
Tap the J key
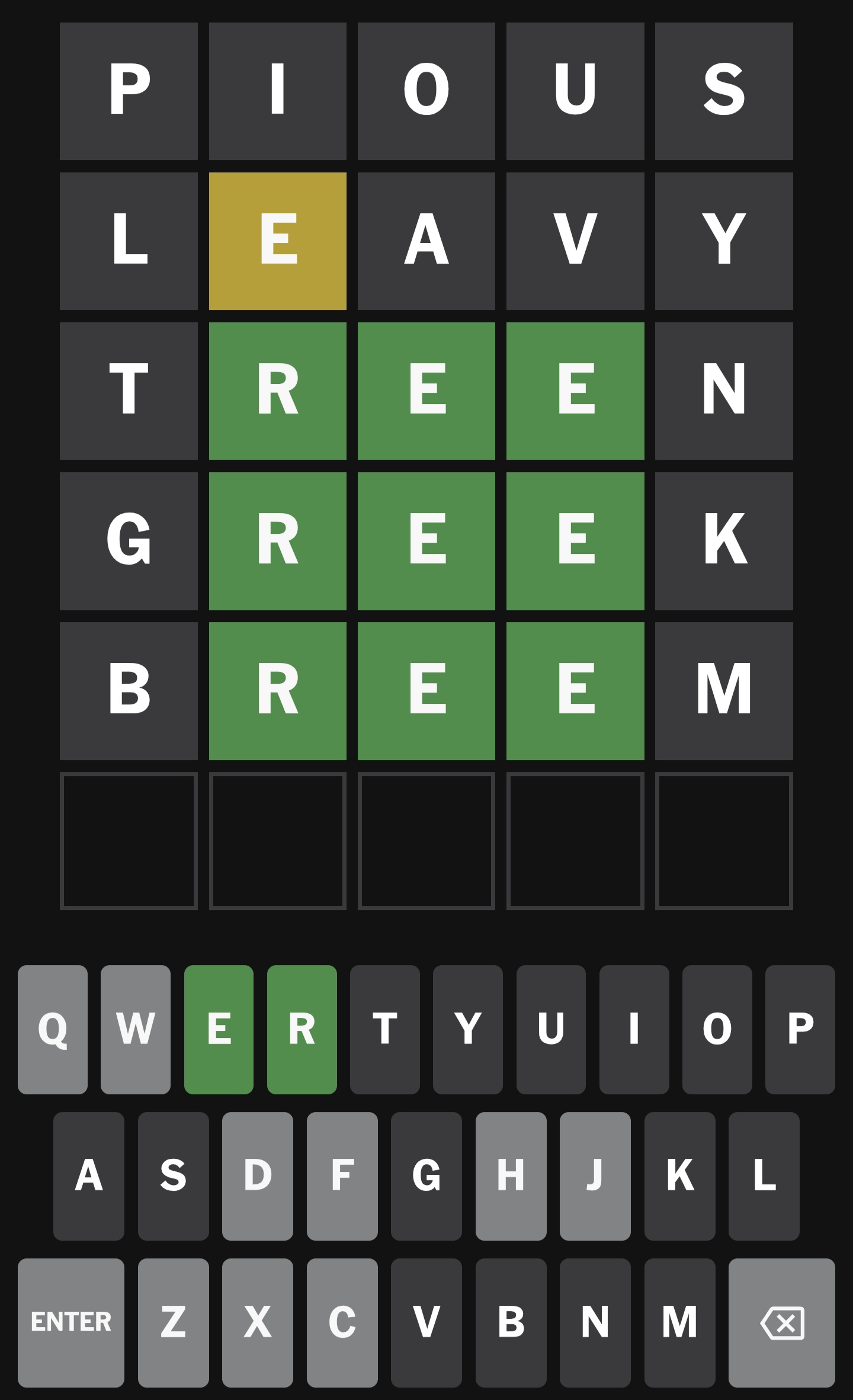click(595, 1176)
